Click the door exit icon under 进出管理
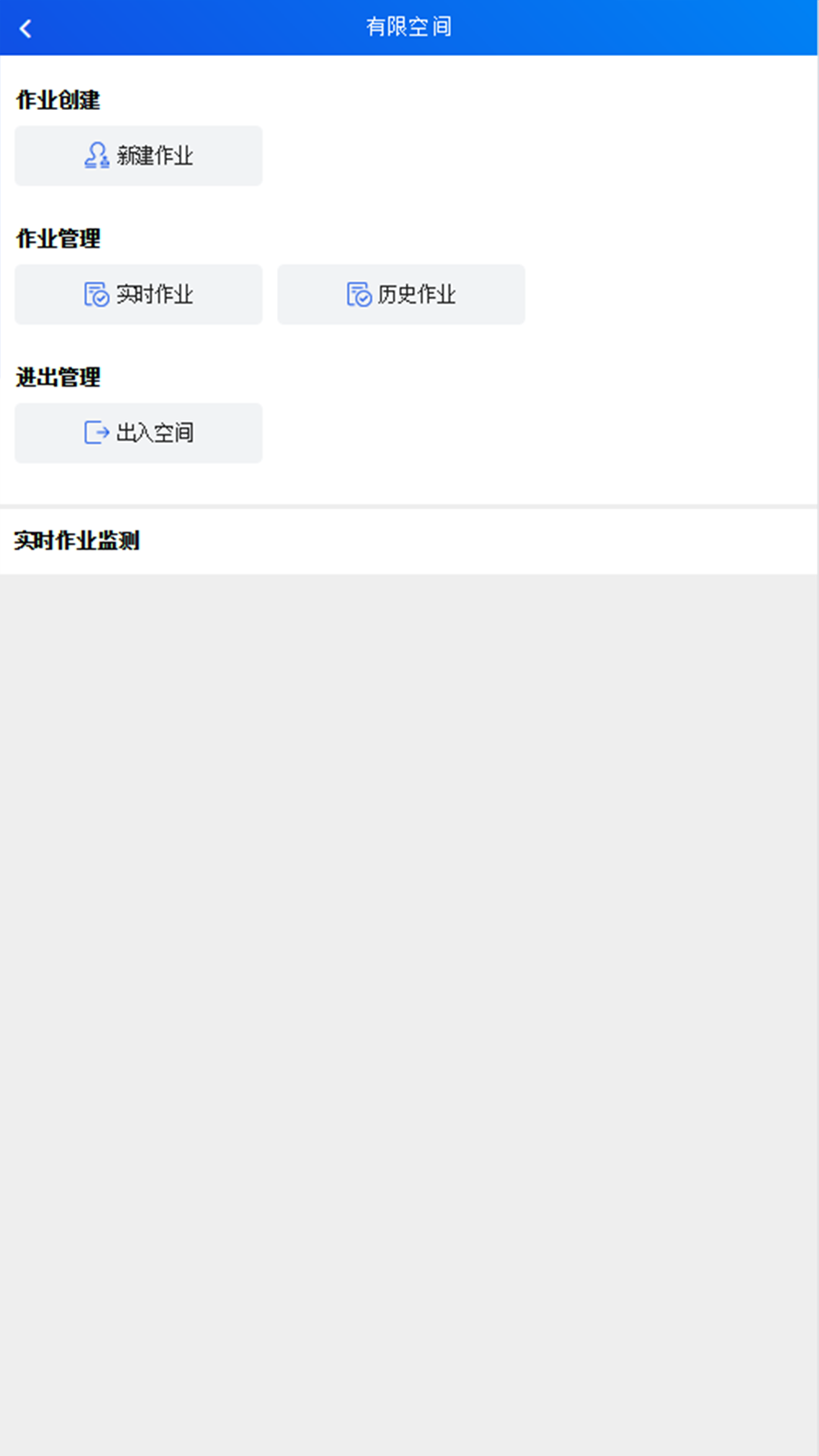 [96, 433]
